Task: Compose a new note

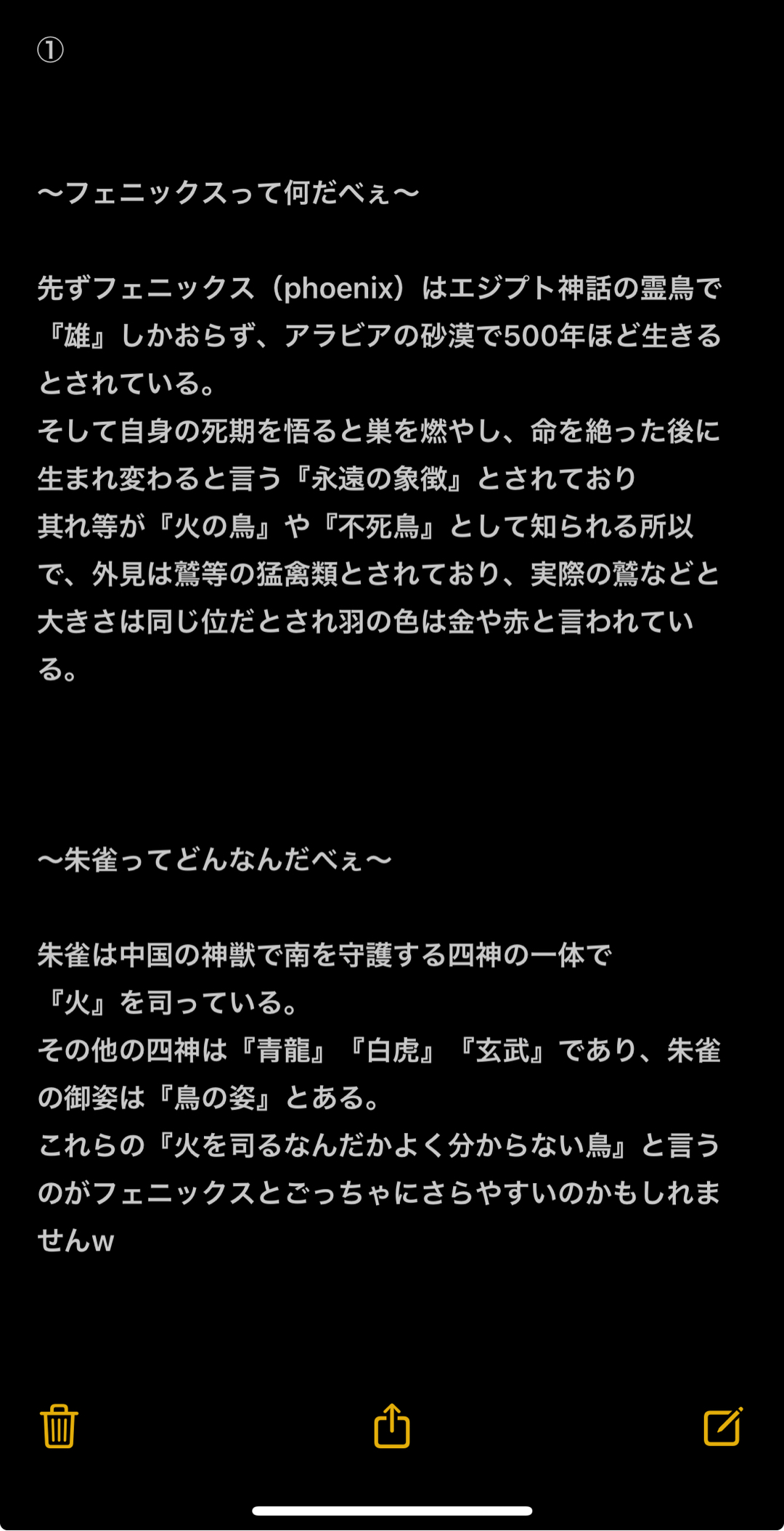Action: 723,1426
